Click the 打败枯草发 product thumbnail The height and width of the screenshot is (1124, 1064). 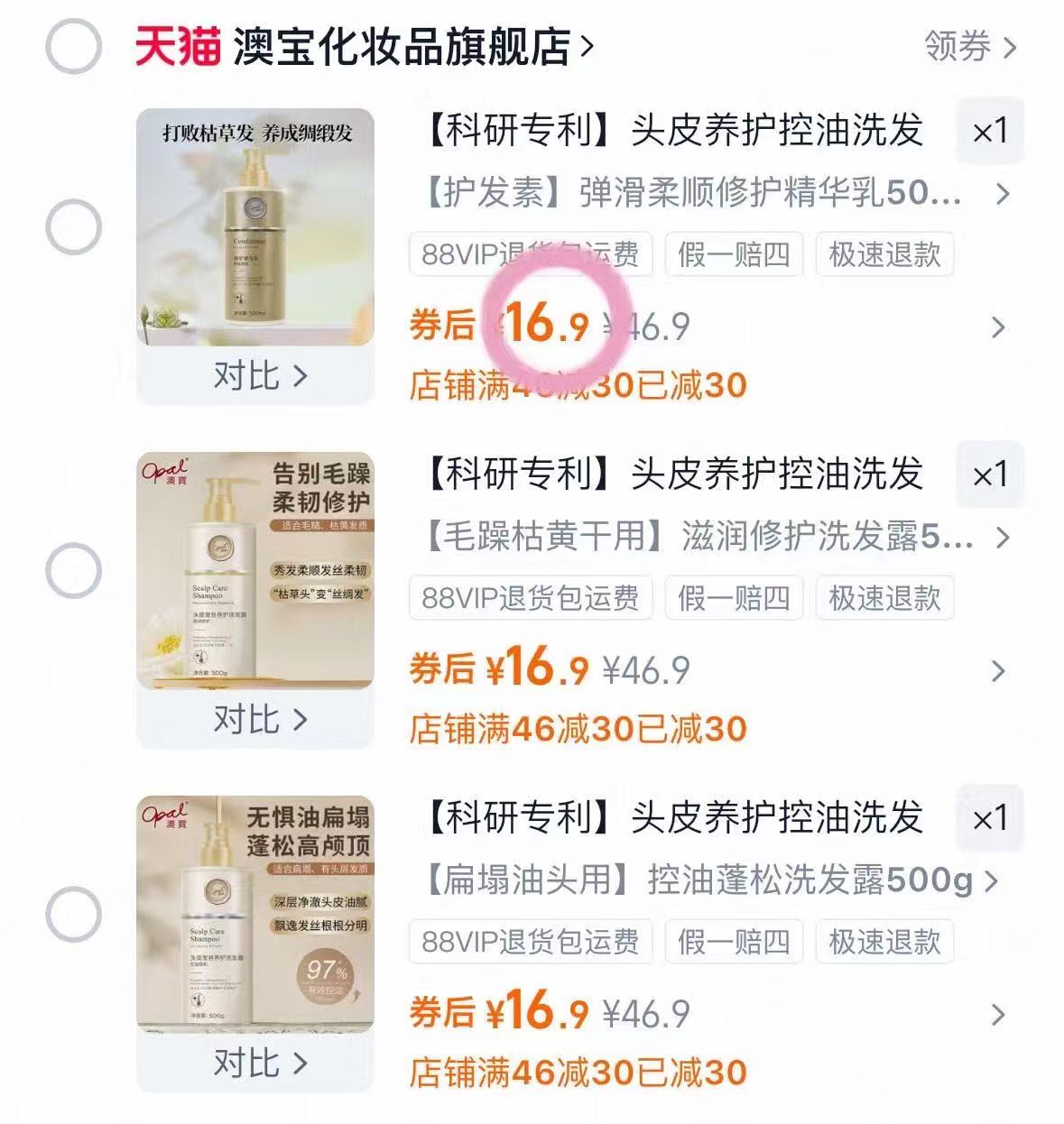coord(255,226)
